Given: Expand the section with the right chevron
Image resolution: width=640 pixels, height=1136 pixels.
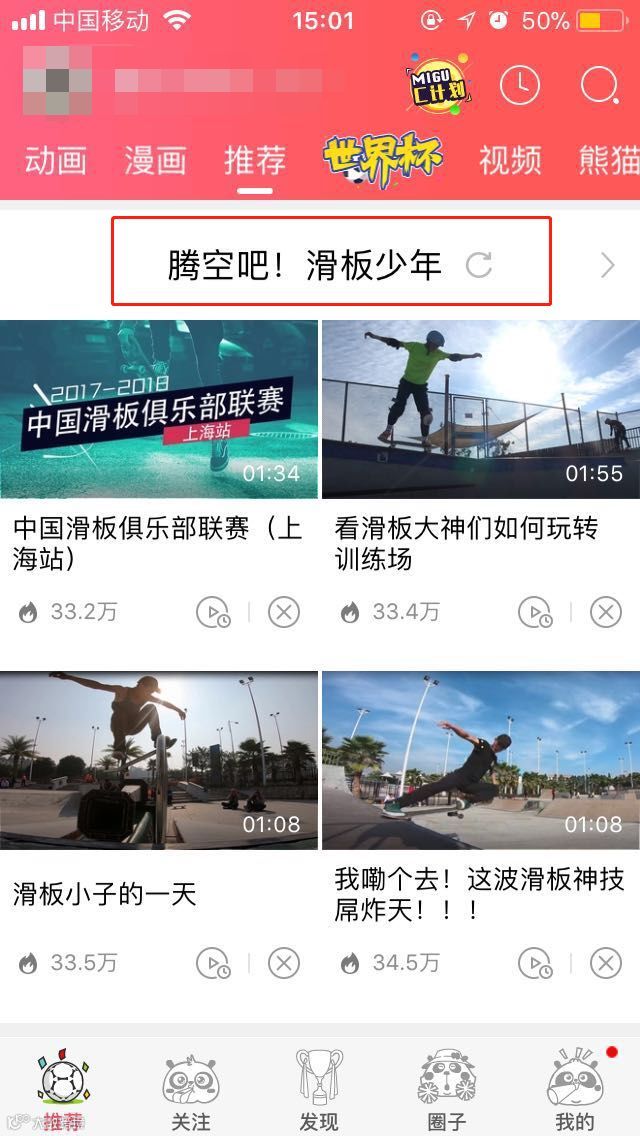Looking at the screenshot, I should 607,265.
